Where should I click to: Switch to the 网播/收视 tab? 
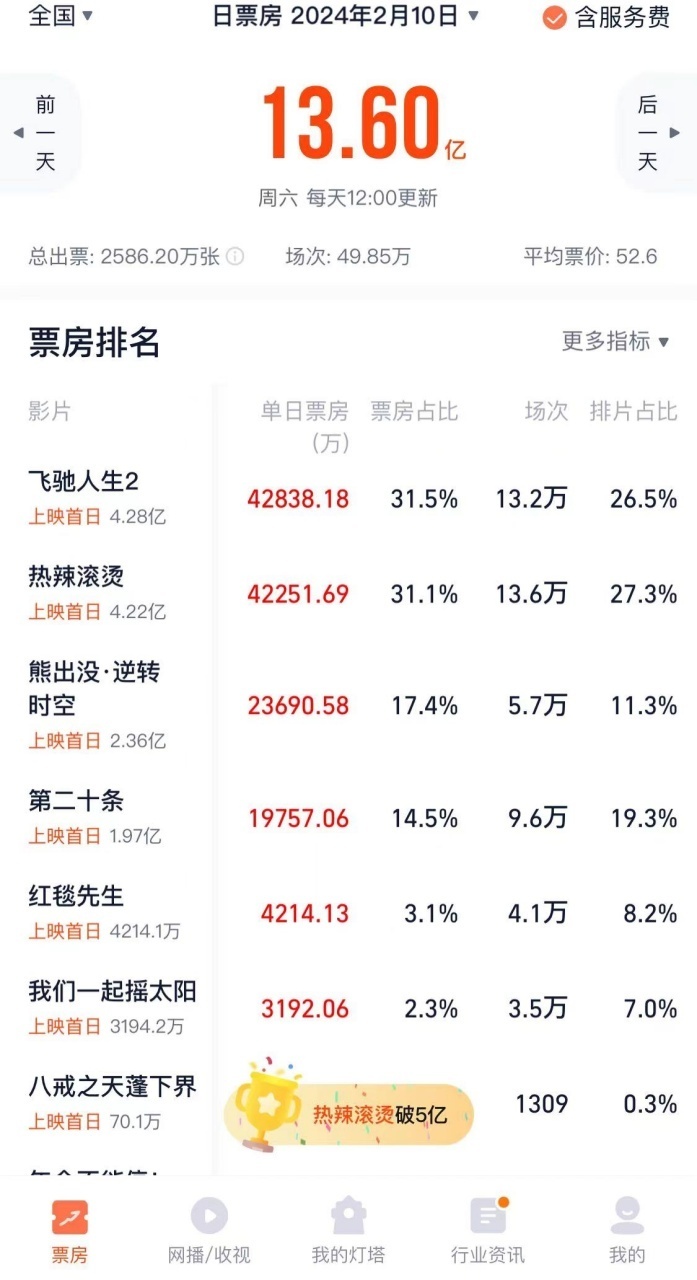click(x=209, y=1230)
